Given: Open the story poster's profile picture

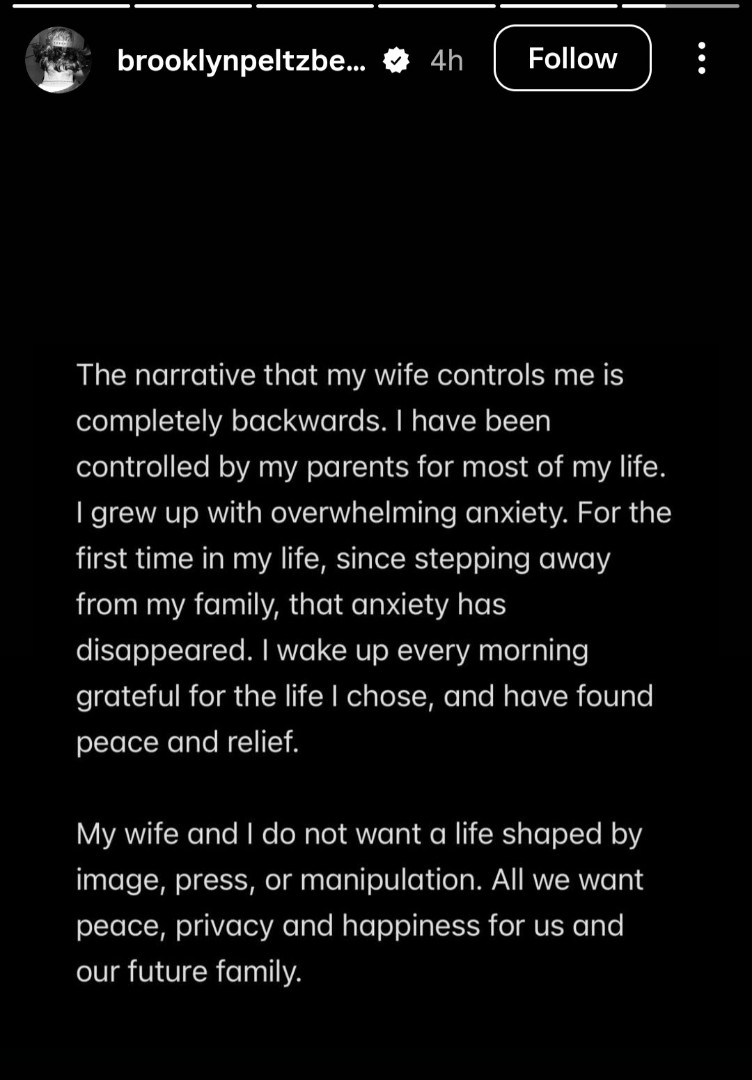Looking at the screenshot, I should click(x=57, y=60).
